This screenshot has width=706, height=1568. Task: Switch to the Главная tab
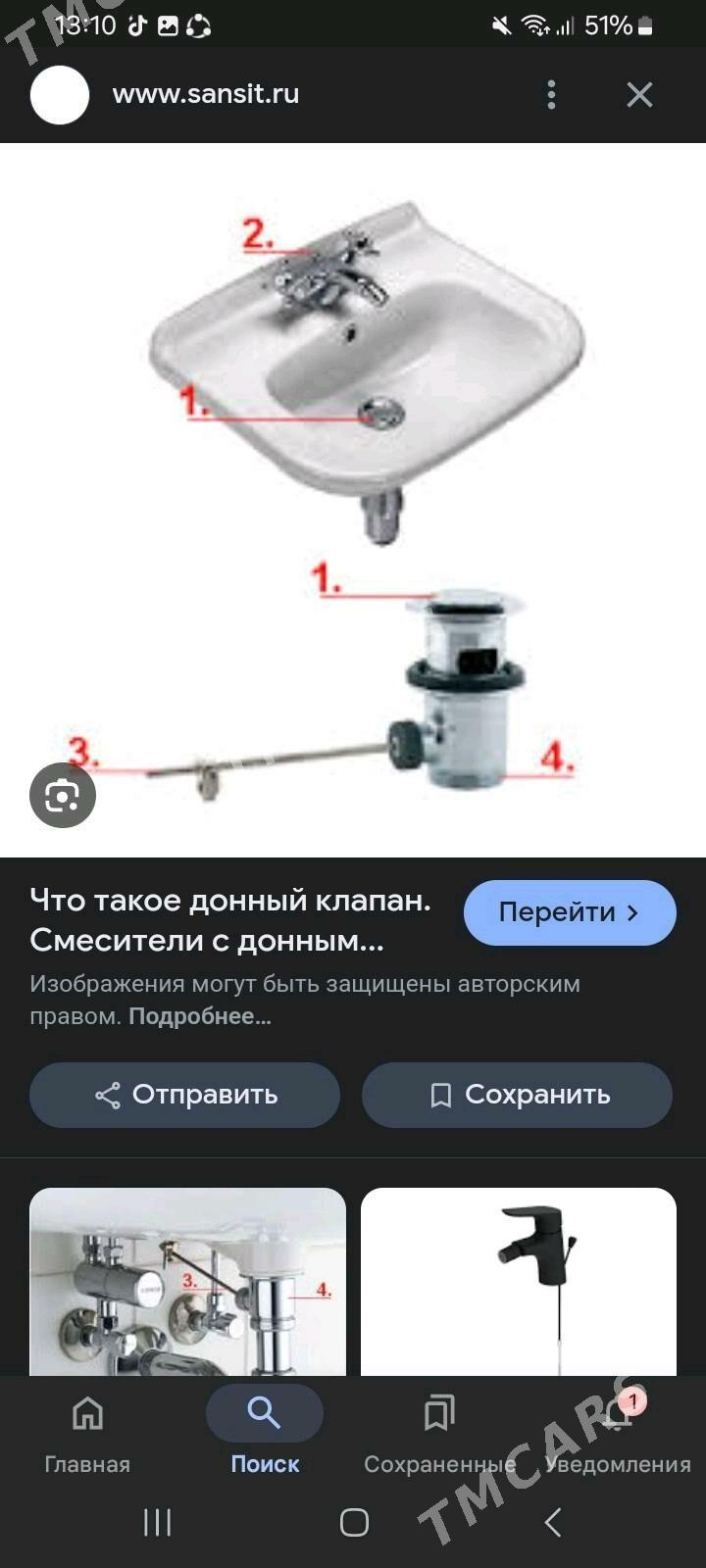(x=87, y=1434)
